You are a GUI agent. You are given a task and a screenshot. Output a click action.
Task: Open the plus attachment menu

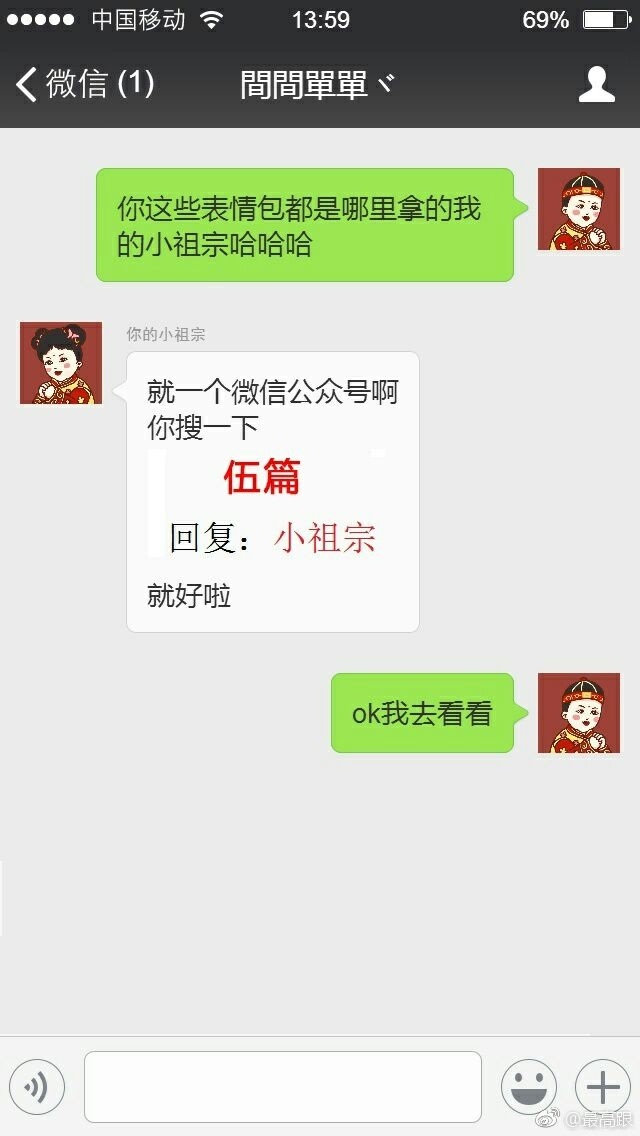click(602, 1087)
